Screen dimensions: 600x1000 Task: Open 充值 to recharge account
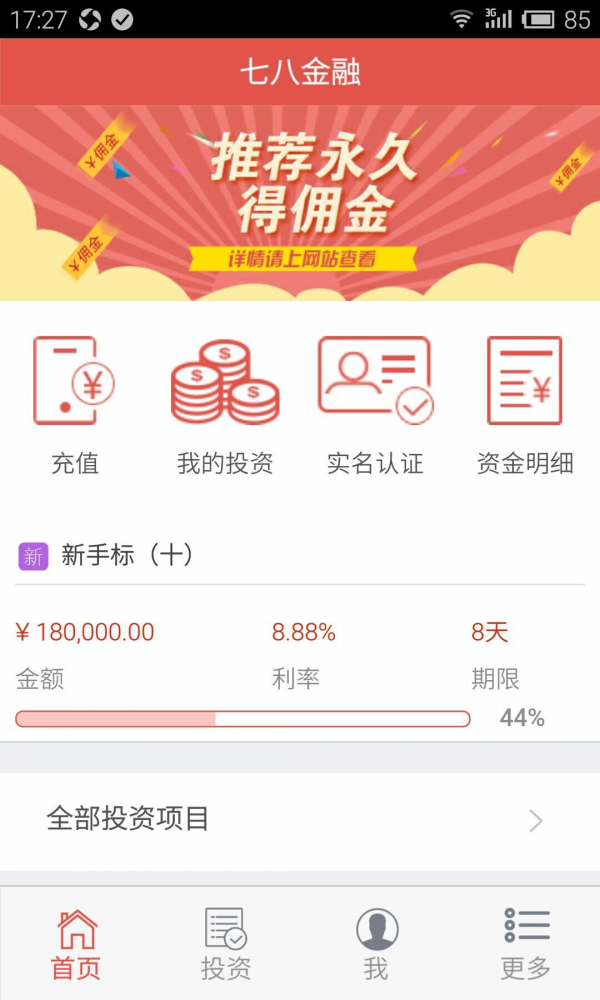75,405
